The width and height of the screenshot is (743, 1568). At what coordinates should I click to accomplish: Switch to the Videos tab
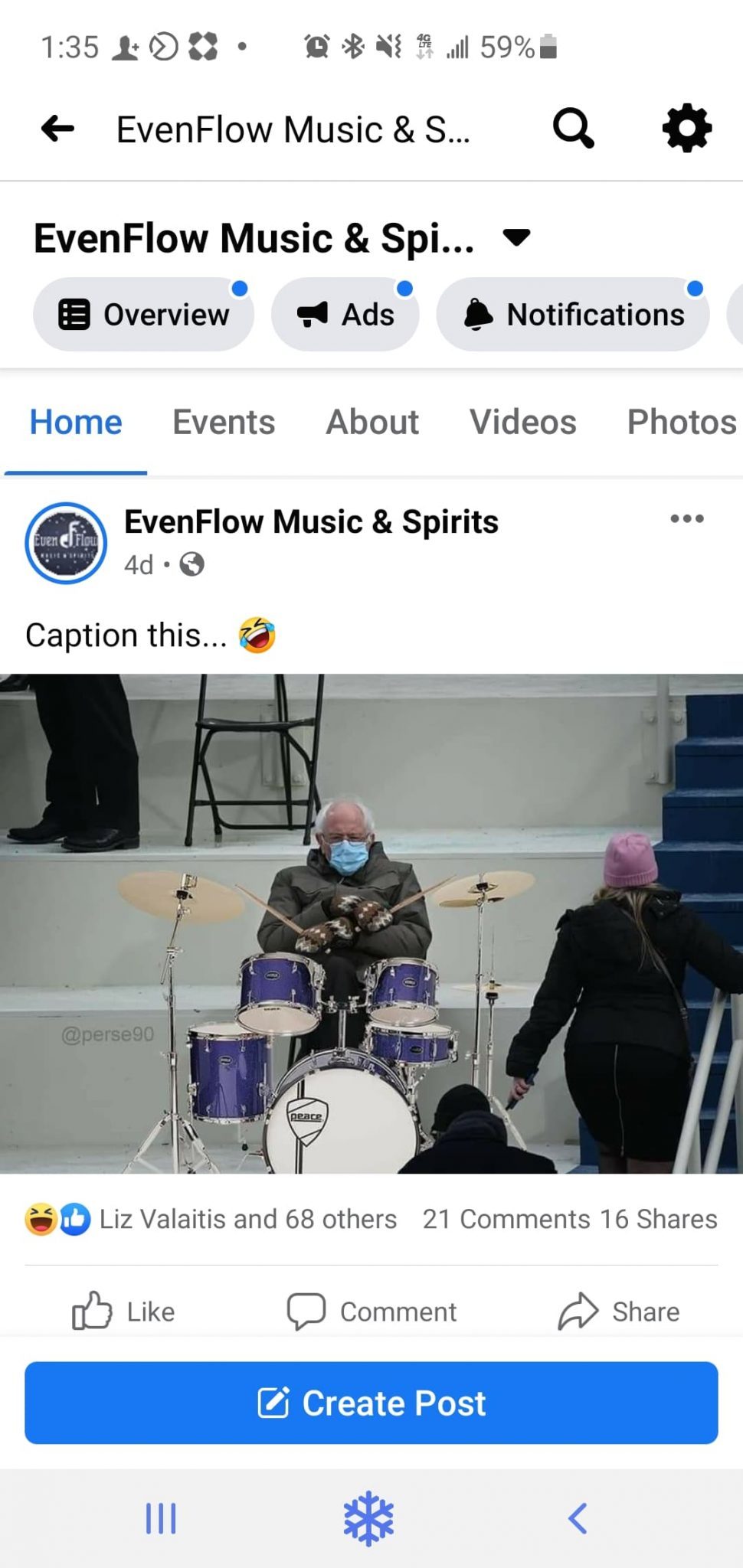523,422
